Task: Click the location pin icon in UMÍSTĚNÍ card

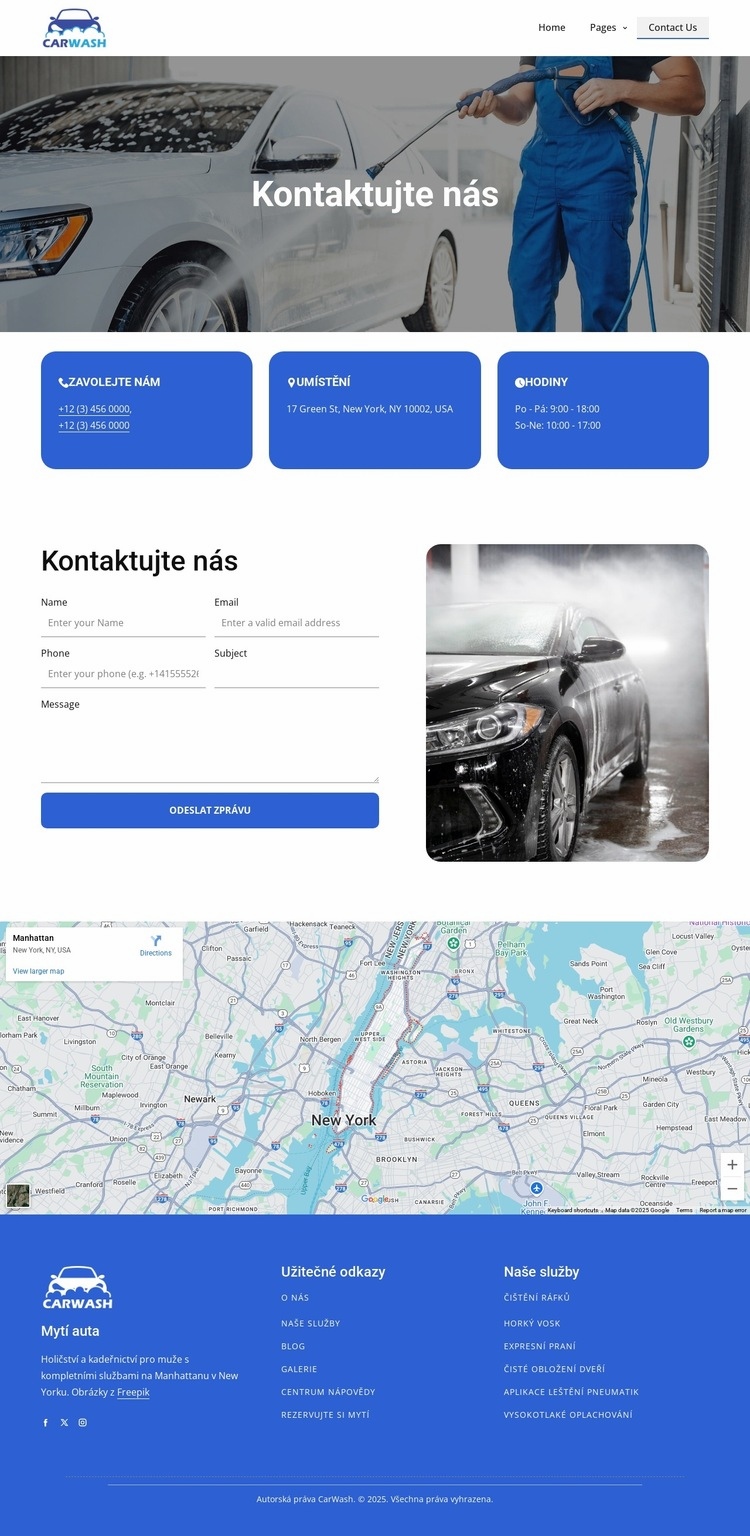Action: coord(290,381)
